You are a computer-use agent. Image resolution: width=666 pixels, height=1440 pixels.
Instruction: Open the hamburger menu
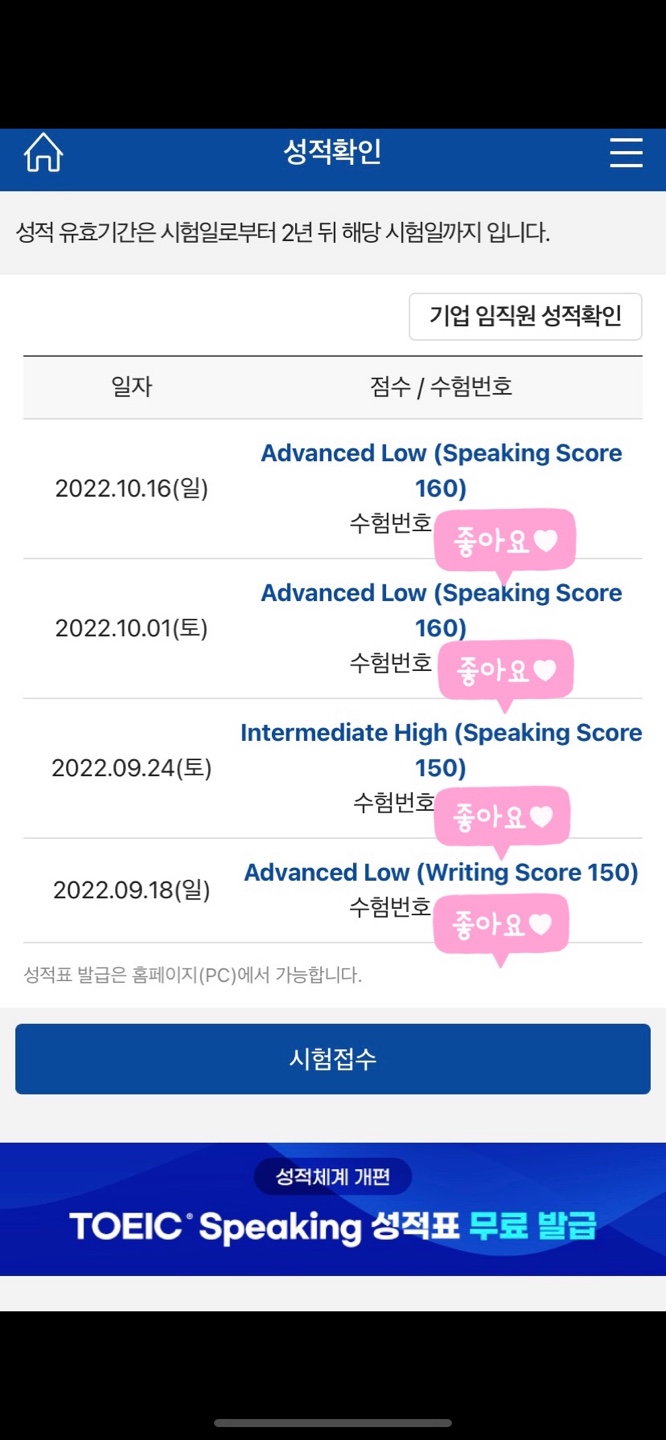(x=626, y=153)
